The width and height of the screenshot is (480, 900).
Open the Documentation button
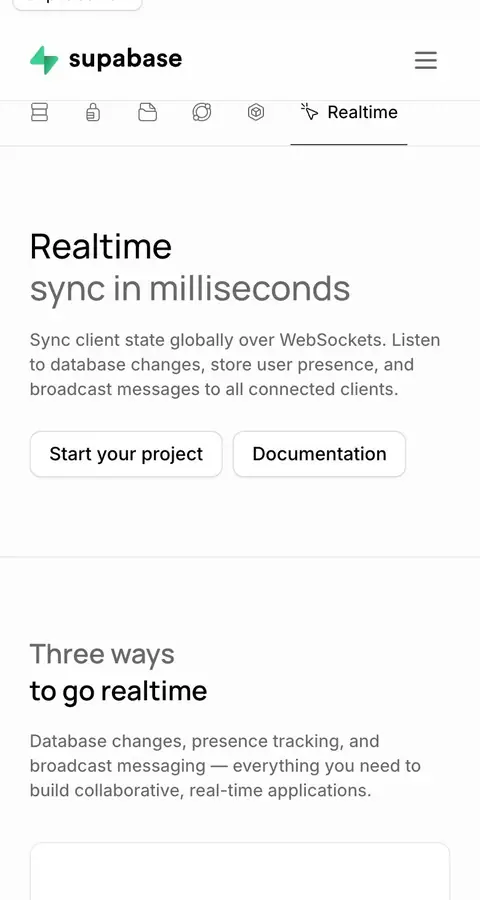pos(319,454)
